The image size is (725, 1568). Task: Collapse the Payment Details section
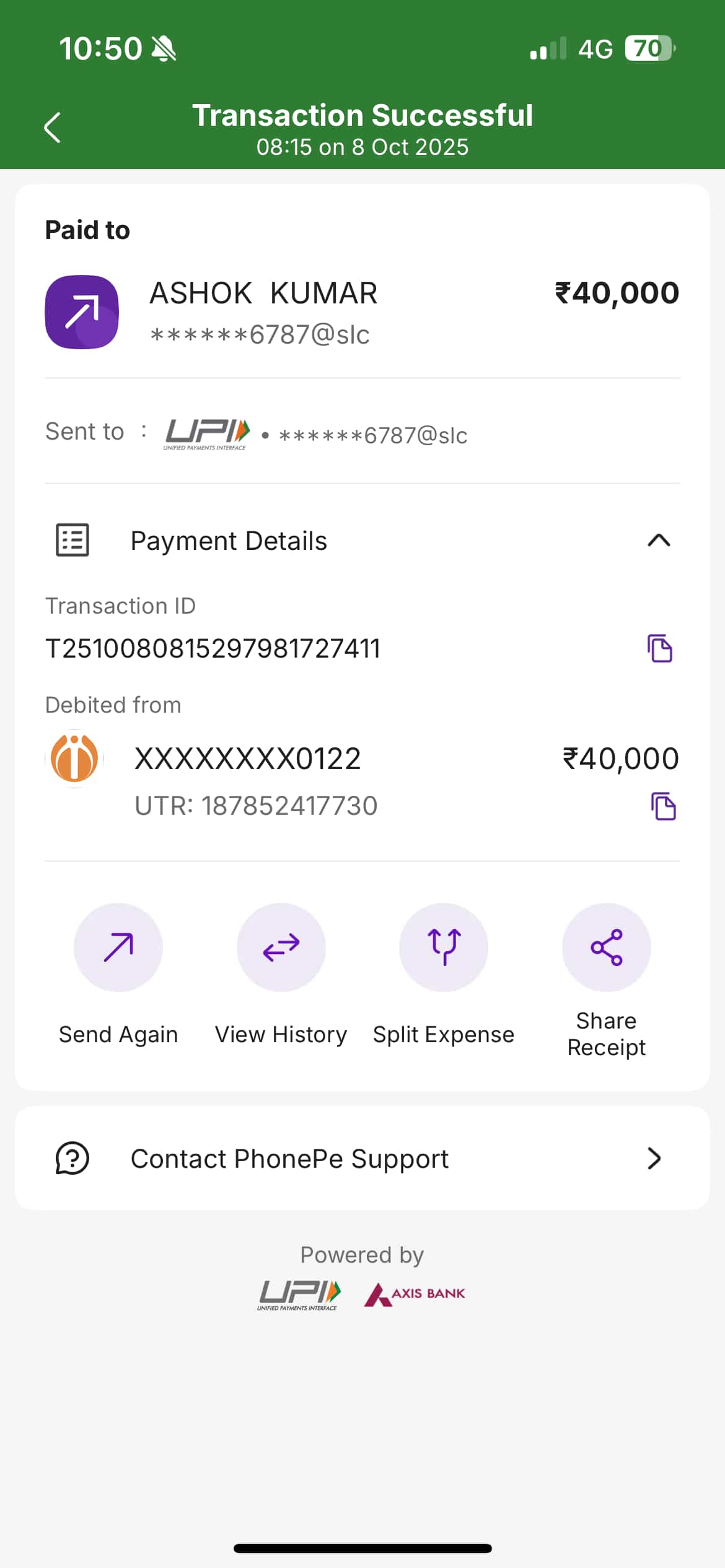tap(658, 541)
